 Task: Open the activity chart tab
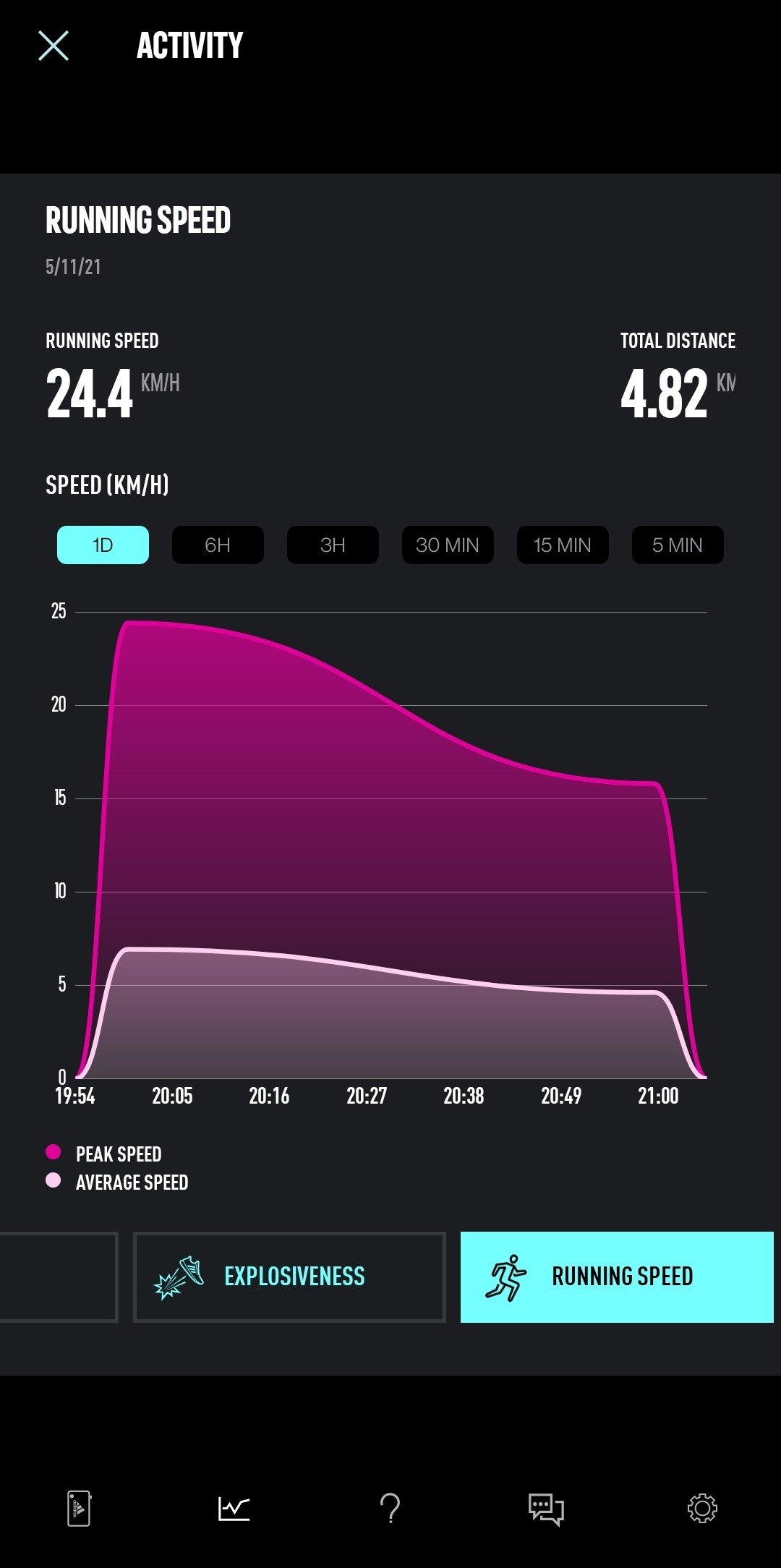pos(234,1509)
